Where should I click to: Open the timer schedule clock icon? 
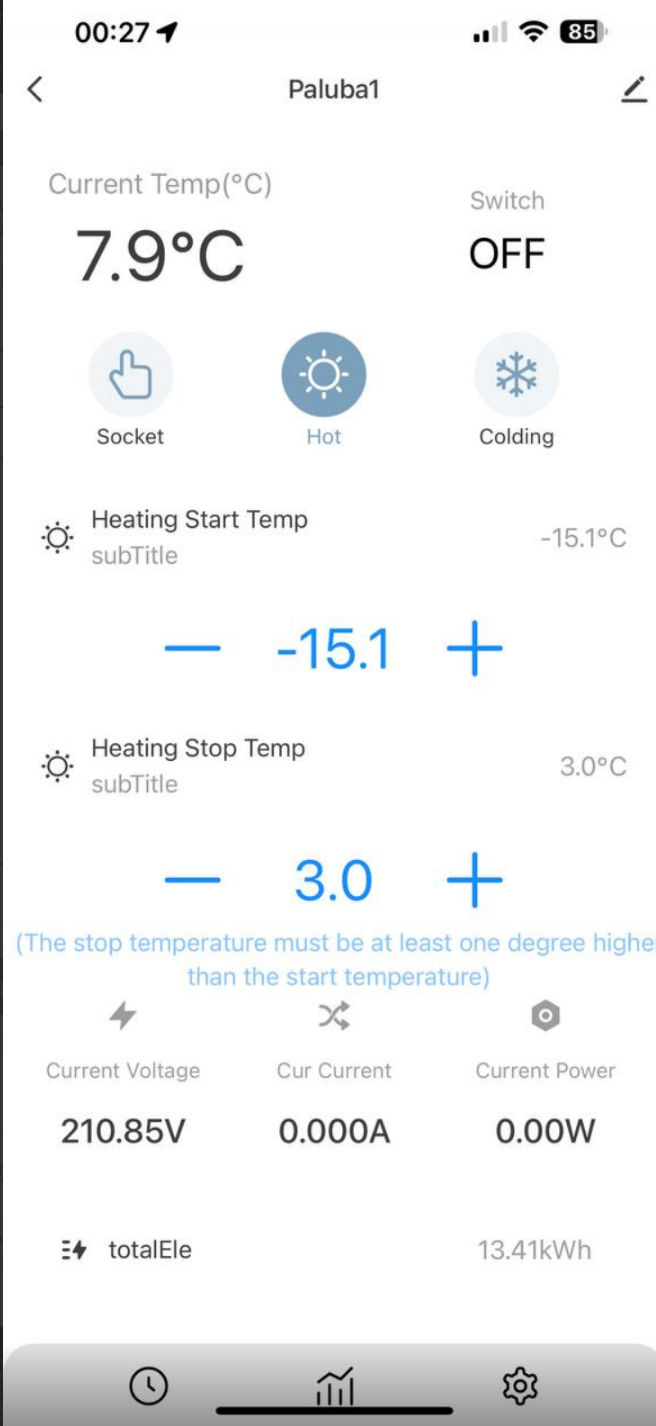[x=149, y=1386]
